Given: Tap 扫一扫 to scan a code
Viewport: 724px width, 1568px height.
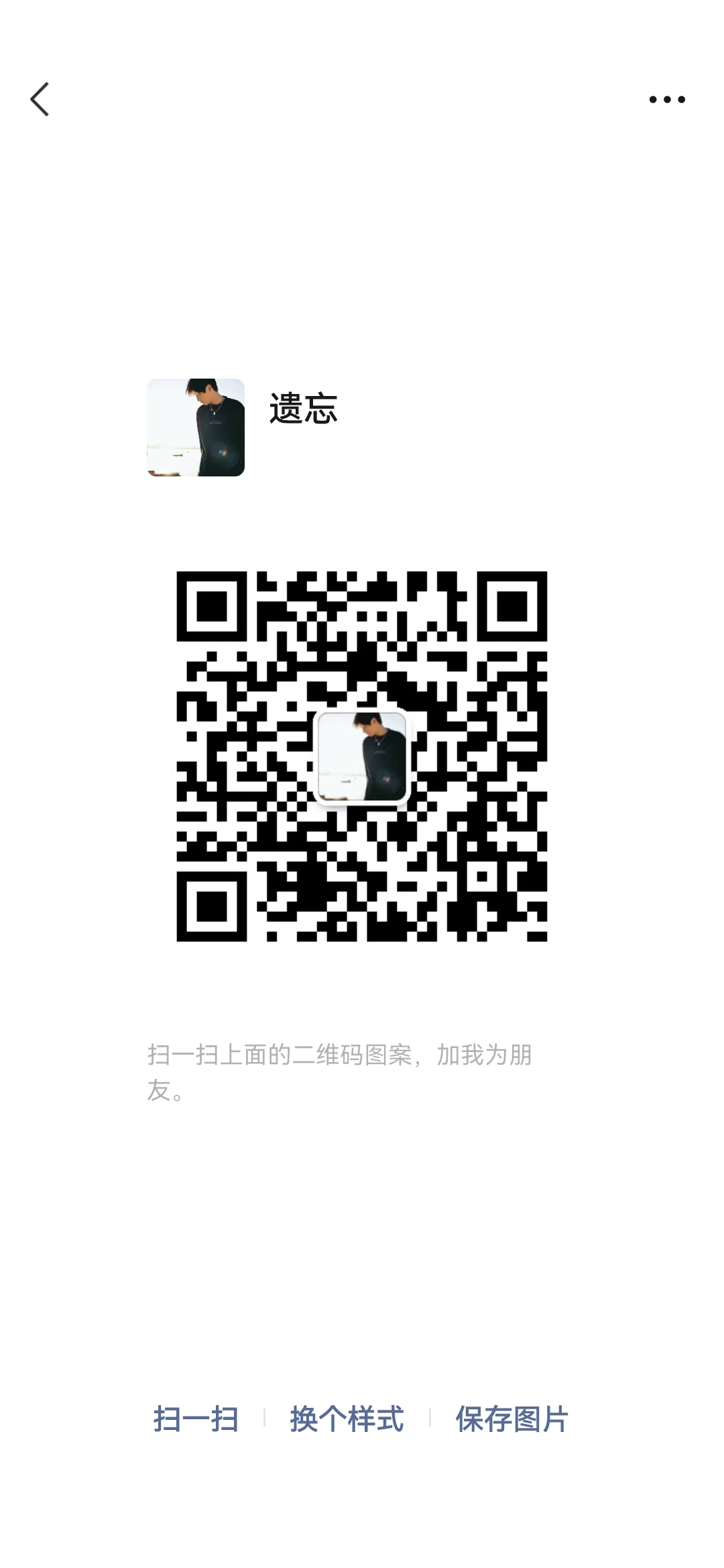Looking at the screenshot, I should (196, 1419).
